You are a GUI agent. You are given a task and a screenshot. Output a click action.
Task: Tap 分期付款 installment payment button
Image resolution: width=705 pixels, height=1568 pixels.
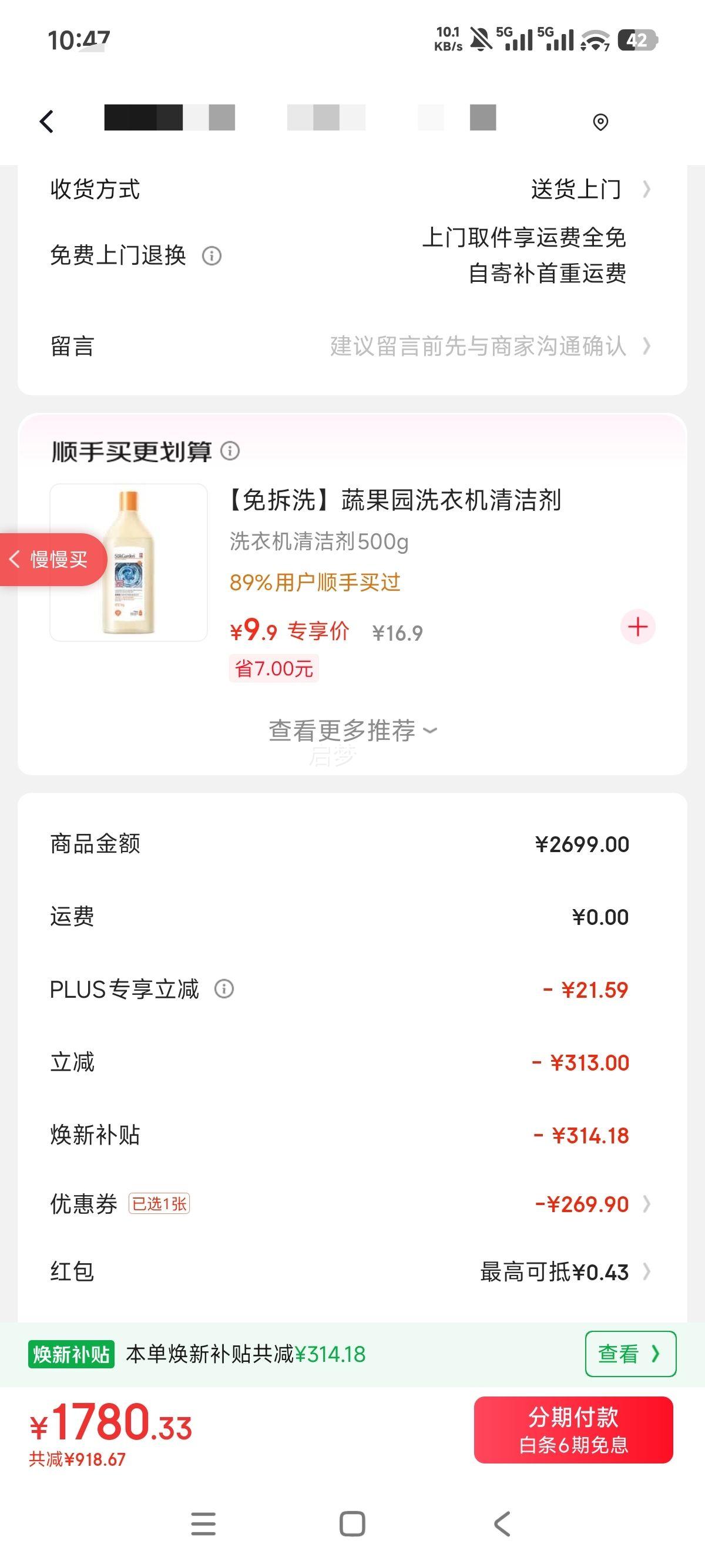tap(573, 1431)
